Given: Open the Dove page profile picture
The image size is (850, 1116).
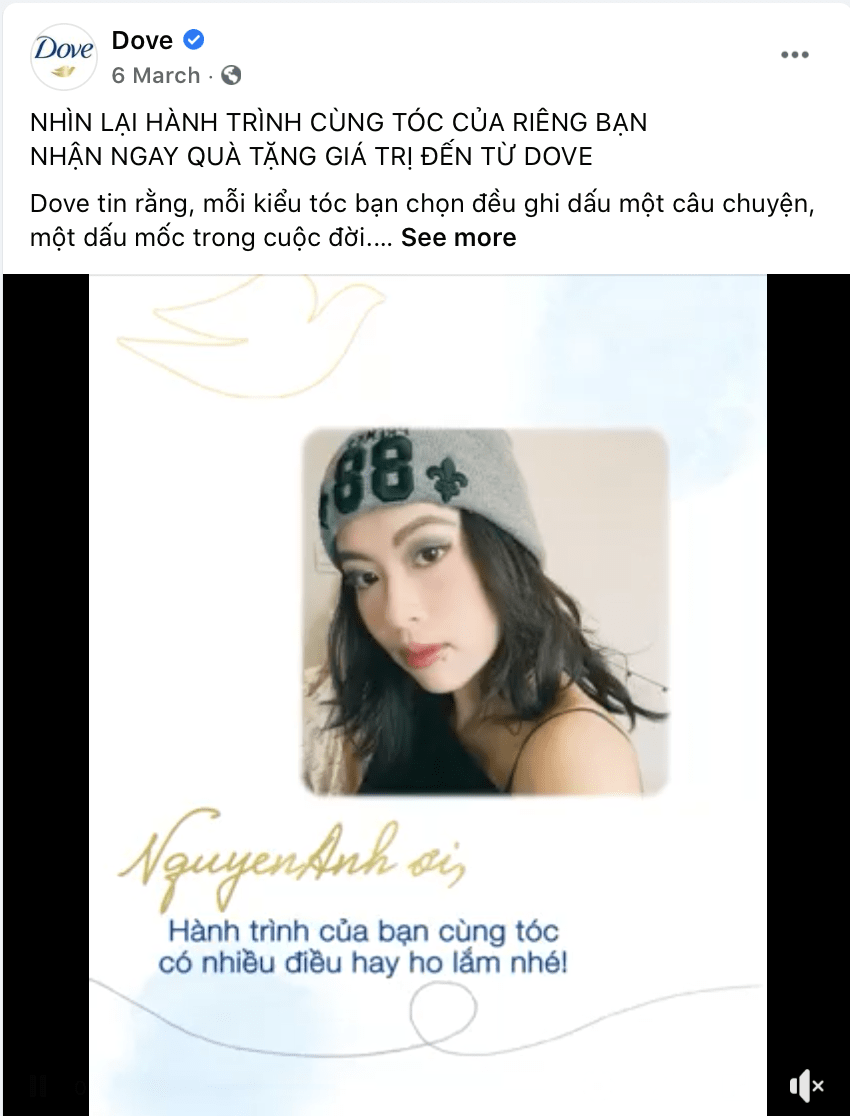Looking at the screenshot, I should [63, 56].
